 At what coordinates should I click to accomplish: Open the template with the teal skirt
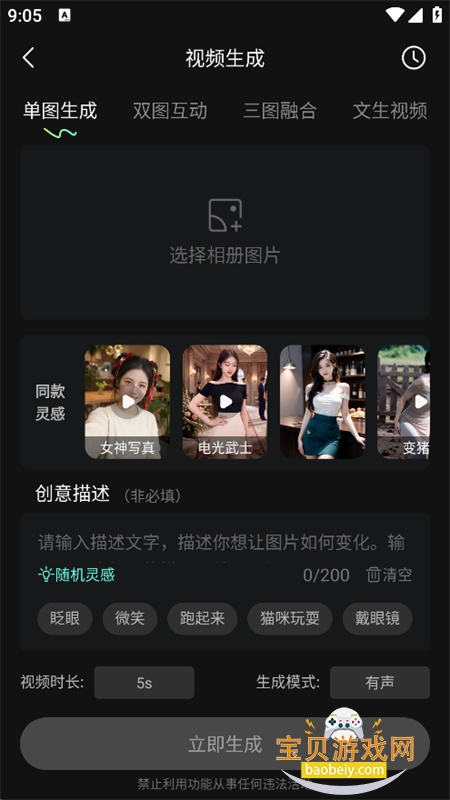click(322, 402)
